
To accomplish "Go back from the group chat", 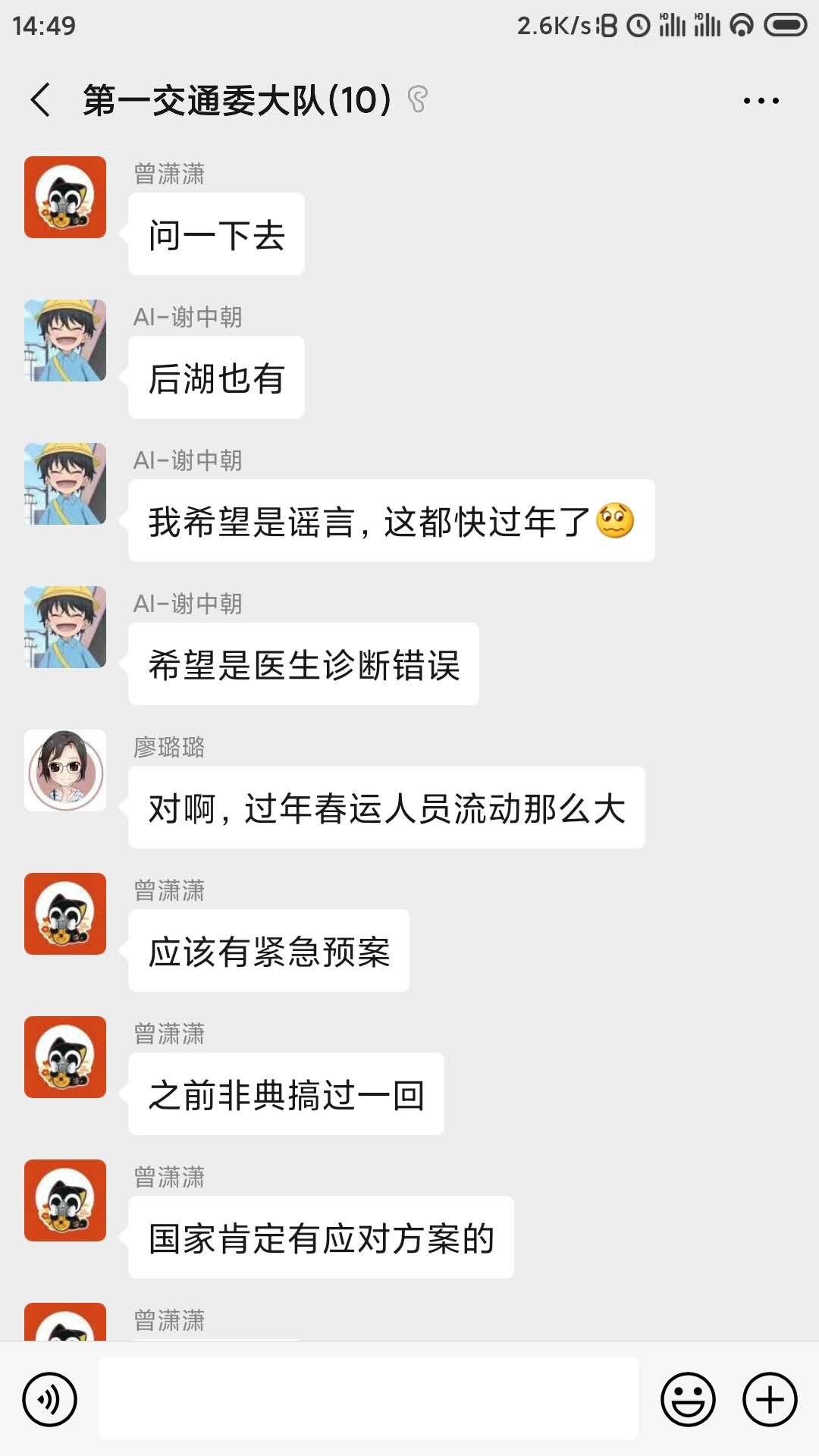I will coord(41,100).
